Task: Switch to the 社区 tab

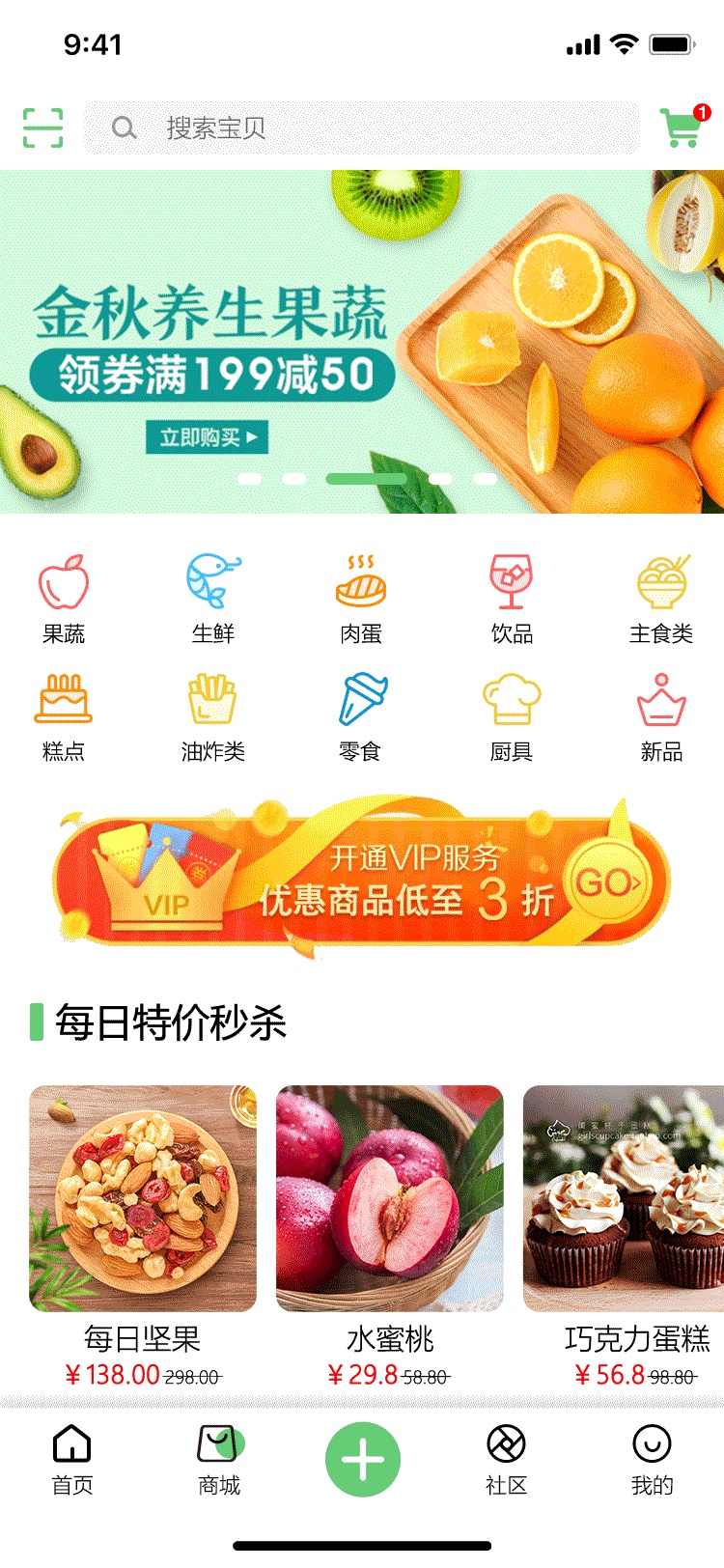Action: click(x=506, y=1460)
